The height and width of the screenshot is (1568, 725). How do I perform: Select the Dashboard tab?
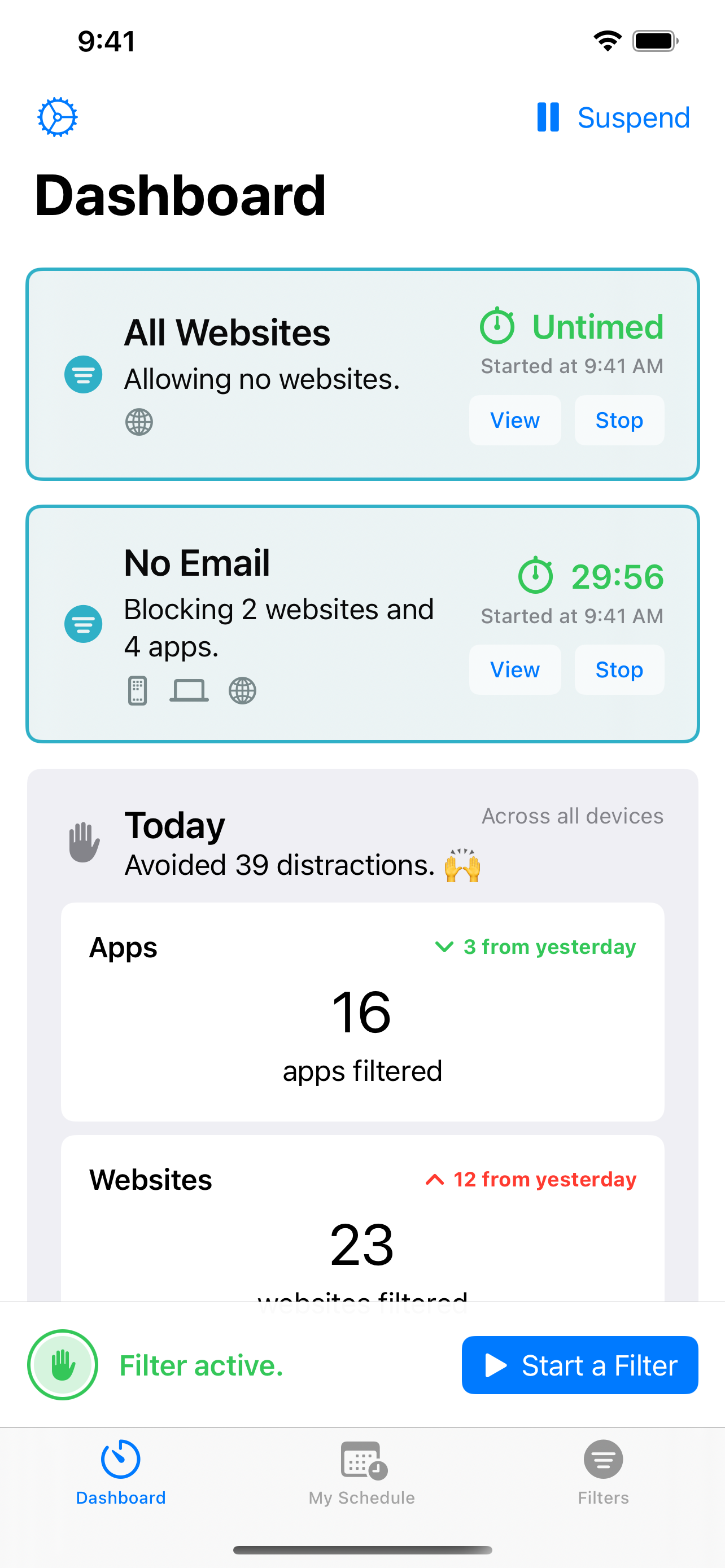point(120,1472)
